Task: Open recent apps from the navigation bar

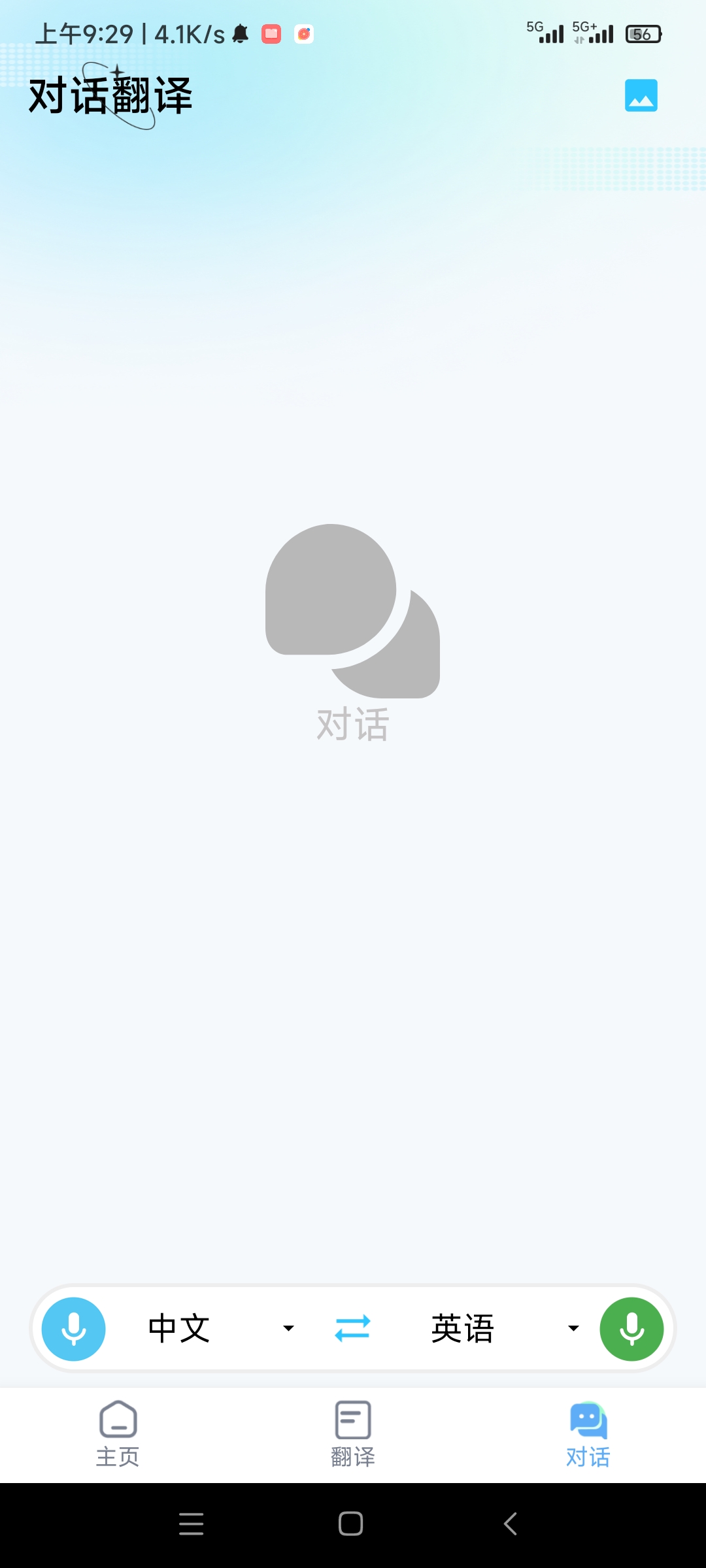Action: click(x=192, y=1524)
